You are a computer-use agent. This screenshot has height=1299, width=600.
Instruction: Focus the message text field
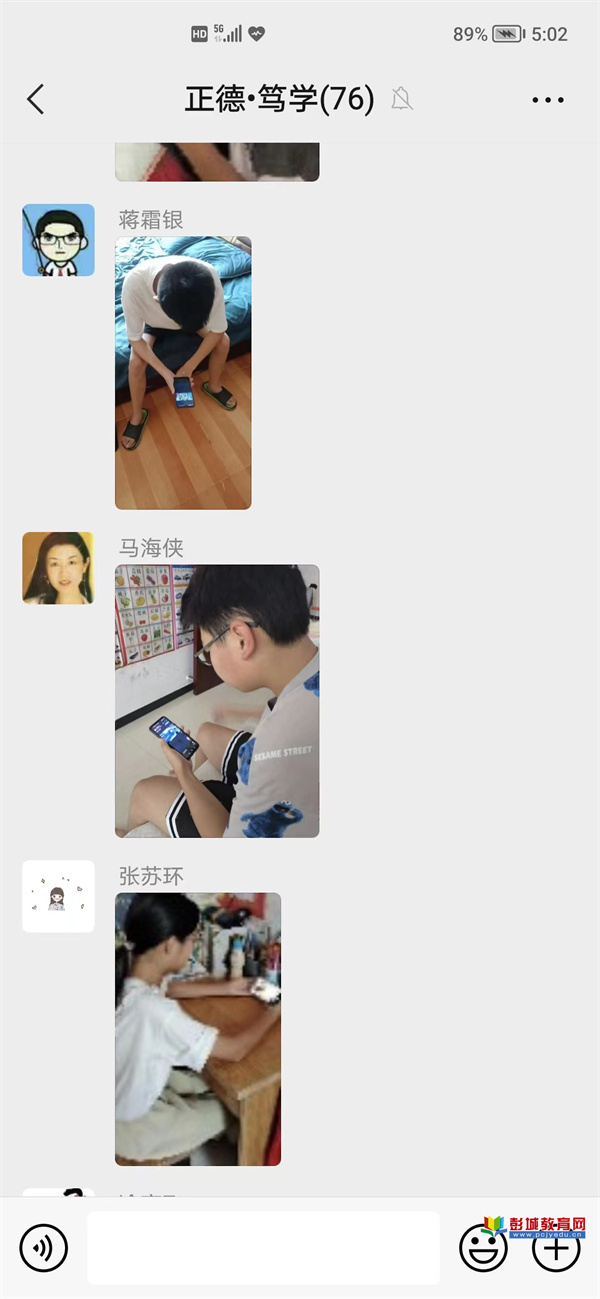point(263,1248)
